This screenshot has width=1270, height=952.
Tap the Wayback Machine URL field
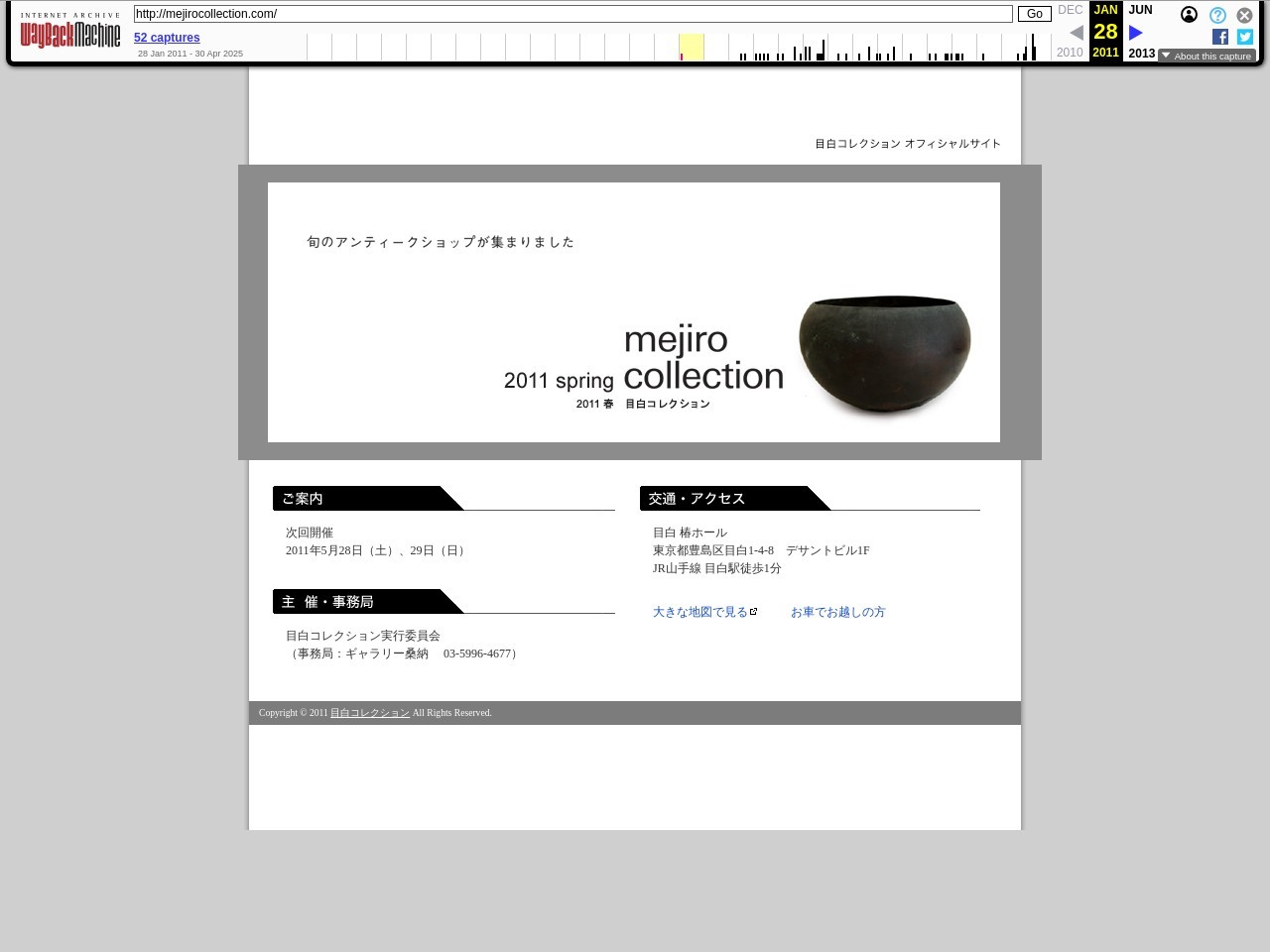[572, 14]
